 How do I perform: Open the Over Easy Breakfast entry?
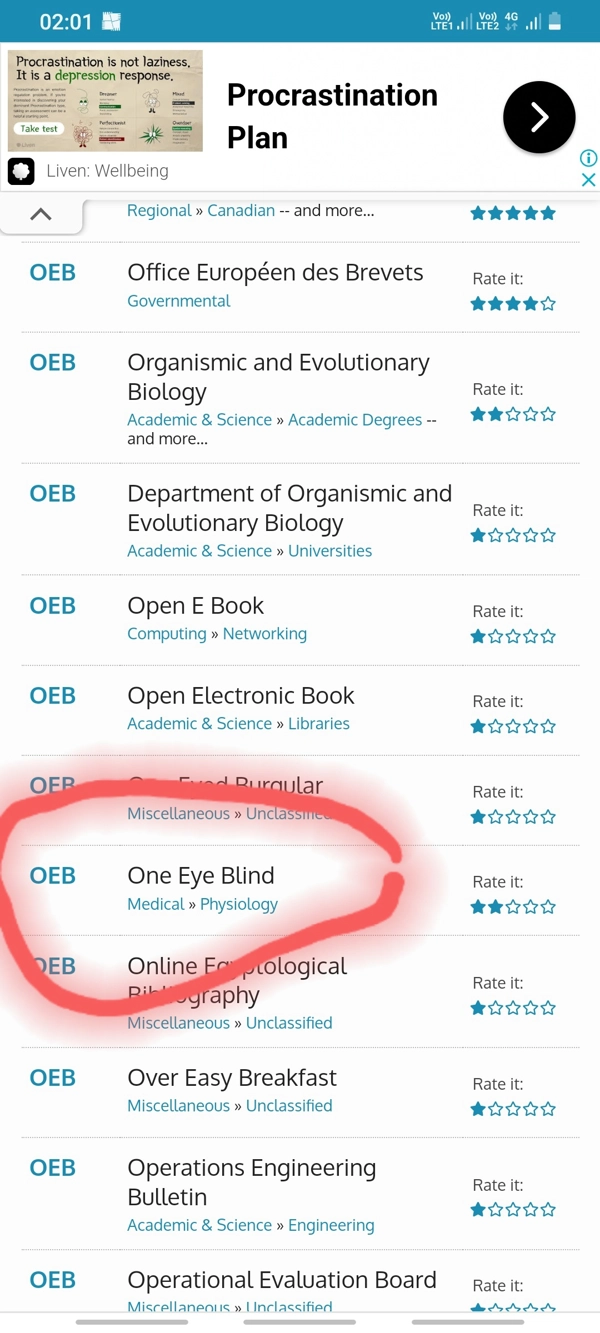point(232,1078)
